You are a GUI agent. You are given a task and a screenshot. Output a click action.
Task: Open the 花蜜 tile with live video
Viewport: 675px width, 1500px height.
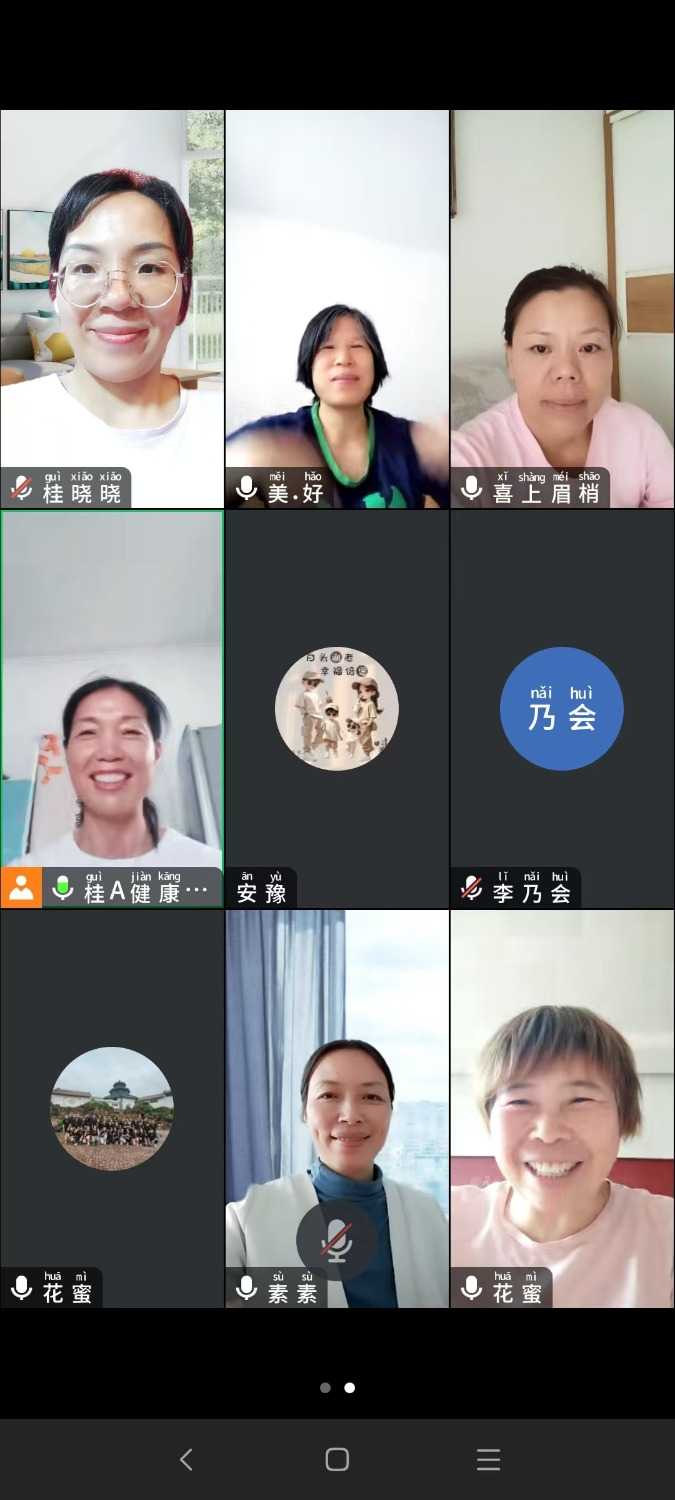pyautogui.click(x=562, y=1108)
